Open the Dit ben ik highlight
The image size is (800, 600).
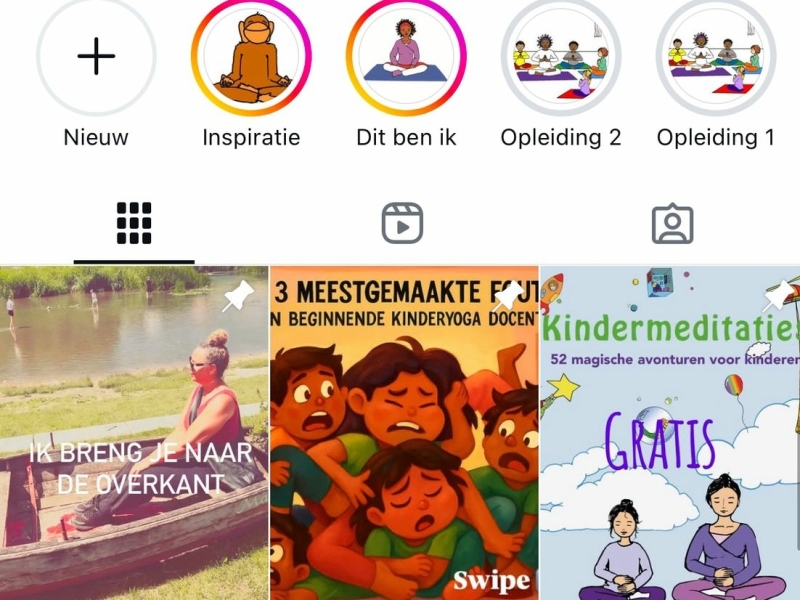point(406,57)
